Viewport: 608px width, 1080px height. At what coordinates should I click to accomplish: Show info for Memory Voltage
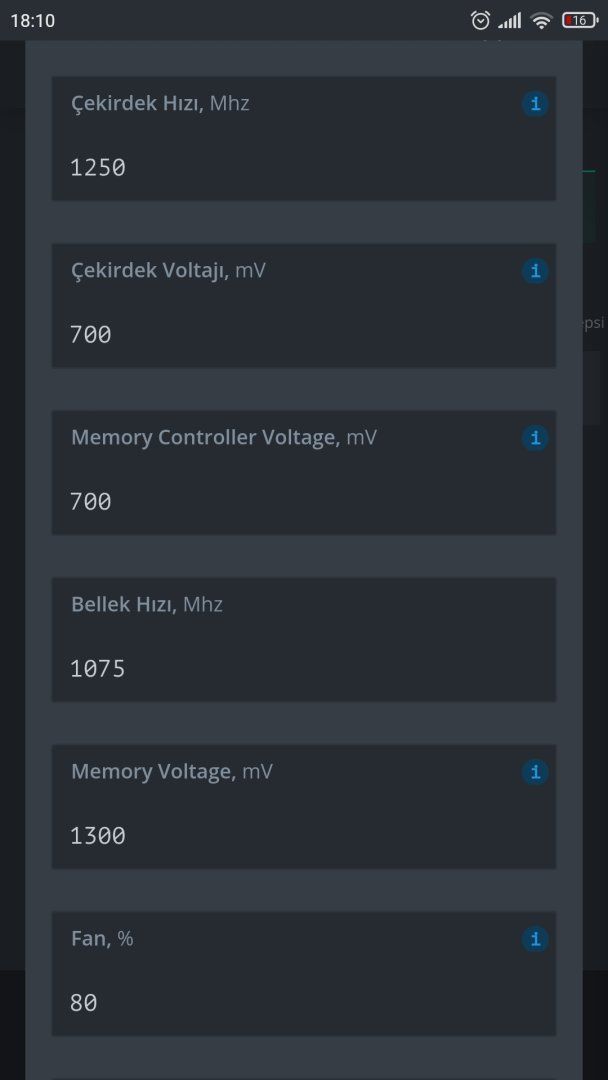coord(535,772)
